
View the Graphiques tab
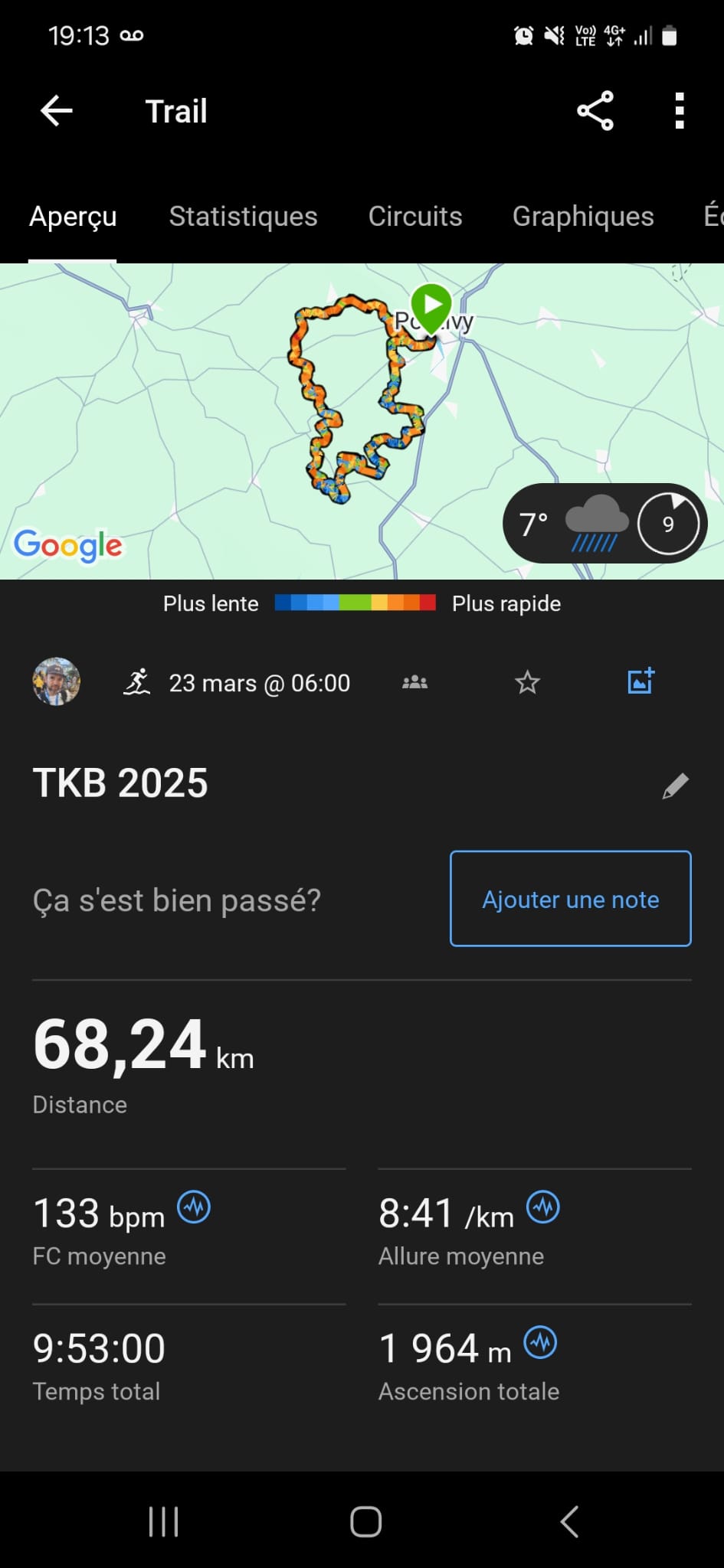[x=583, y=217]
